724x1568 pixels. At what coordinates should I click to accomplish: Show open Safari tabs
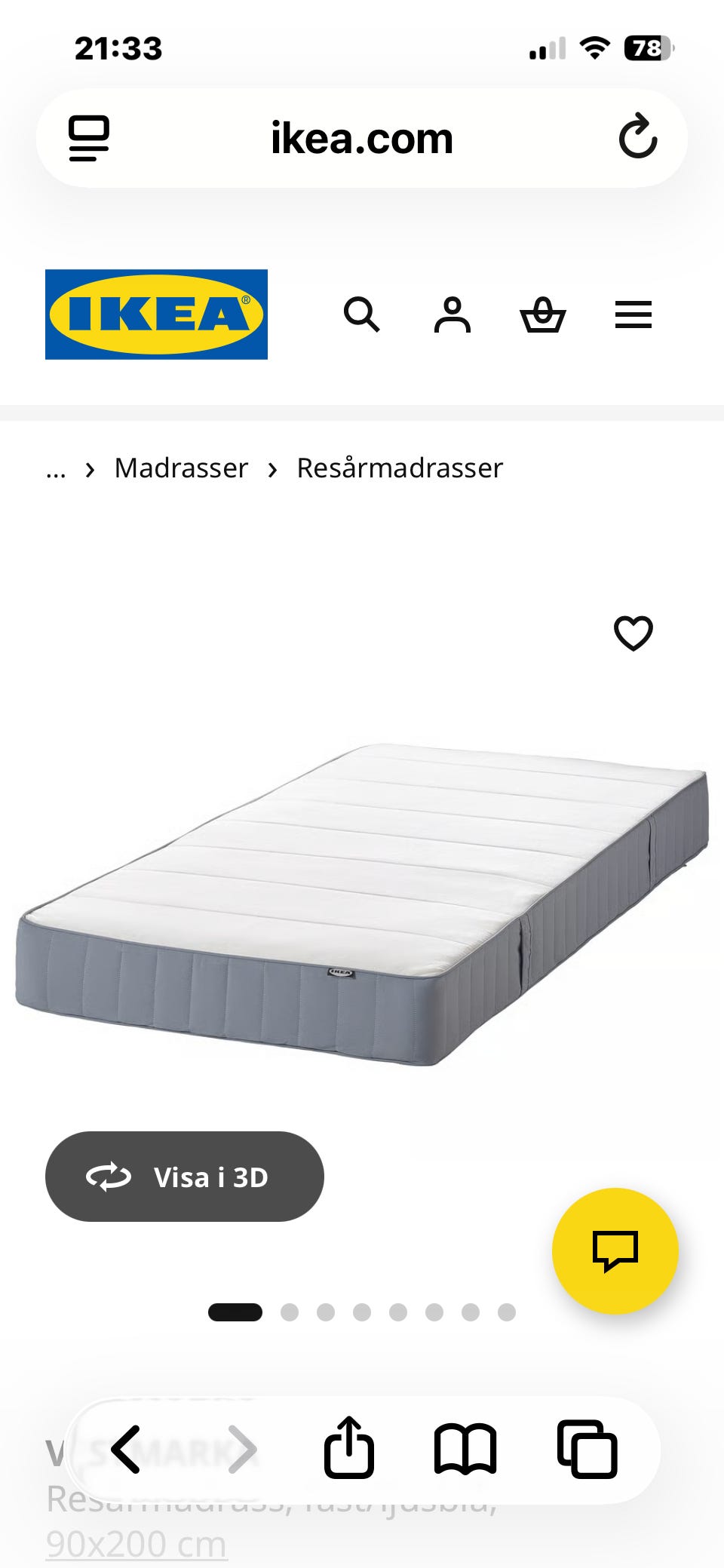tap(587, 1450)
